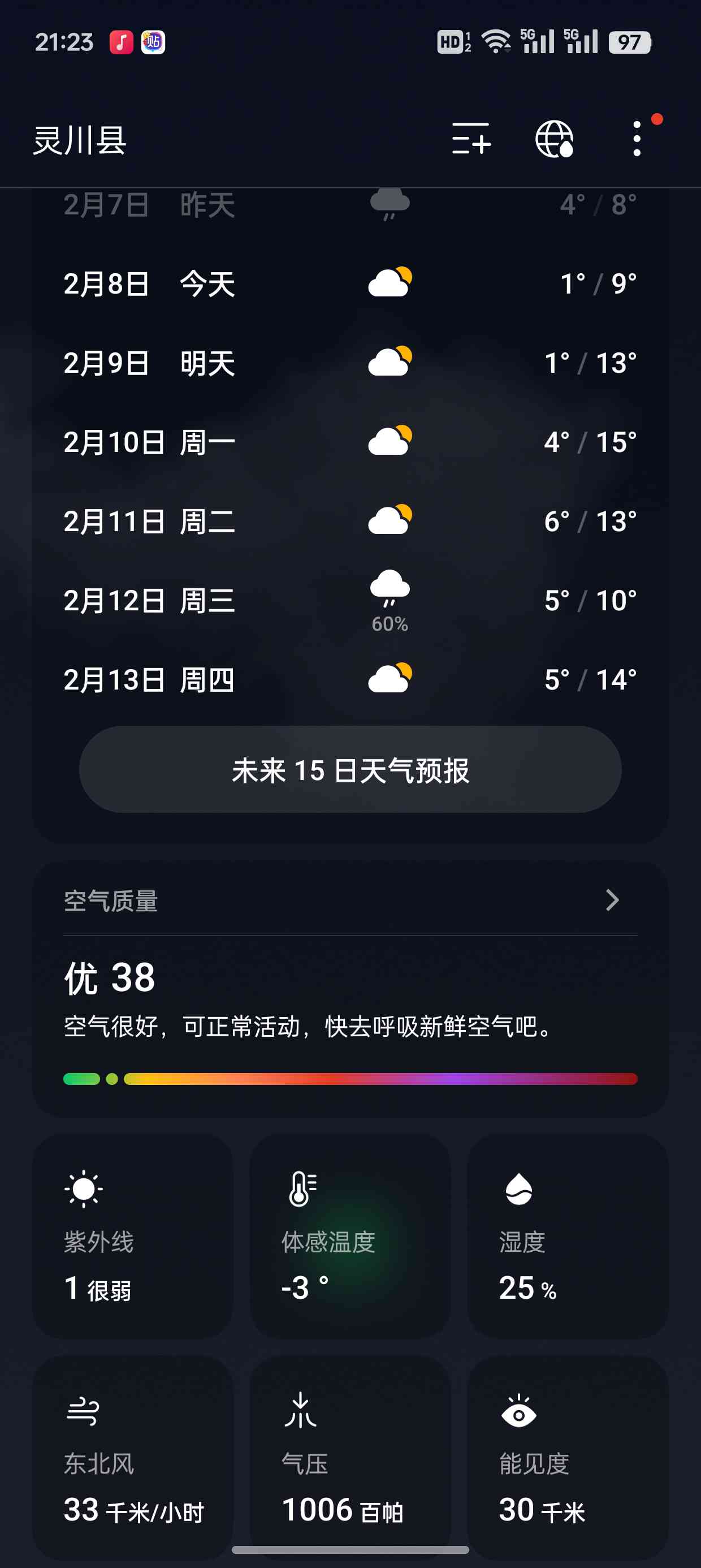Open the three-dot overflow menu
Screen dimensions: 701x1568
tap(637, 139)
